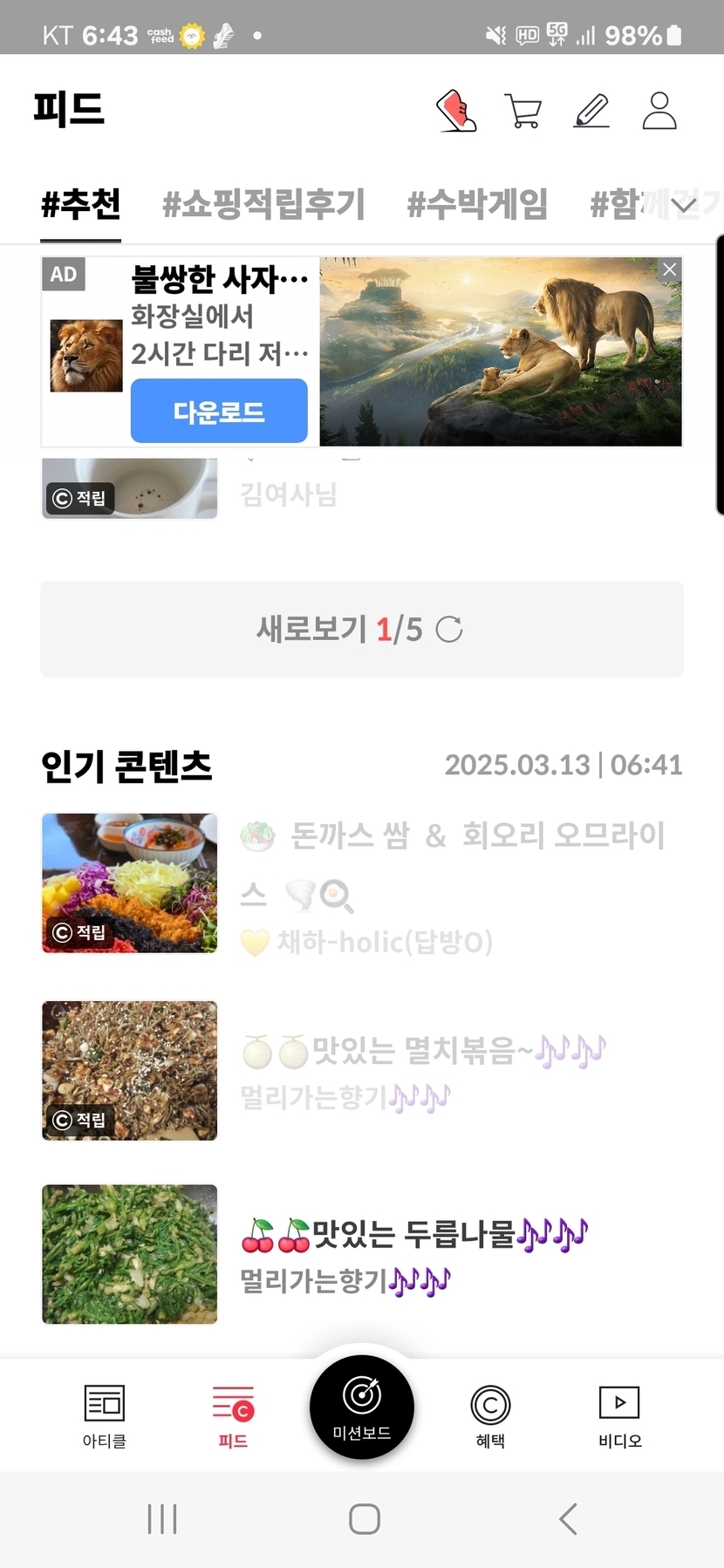Open the red sneaker step icon
Viewport: 724px width, 1568px height.
click(456, 111)
